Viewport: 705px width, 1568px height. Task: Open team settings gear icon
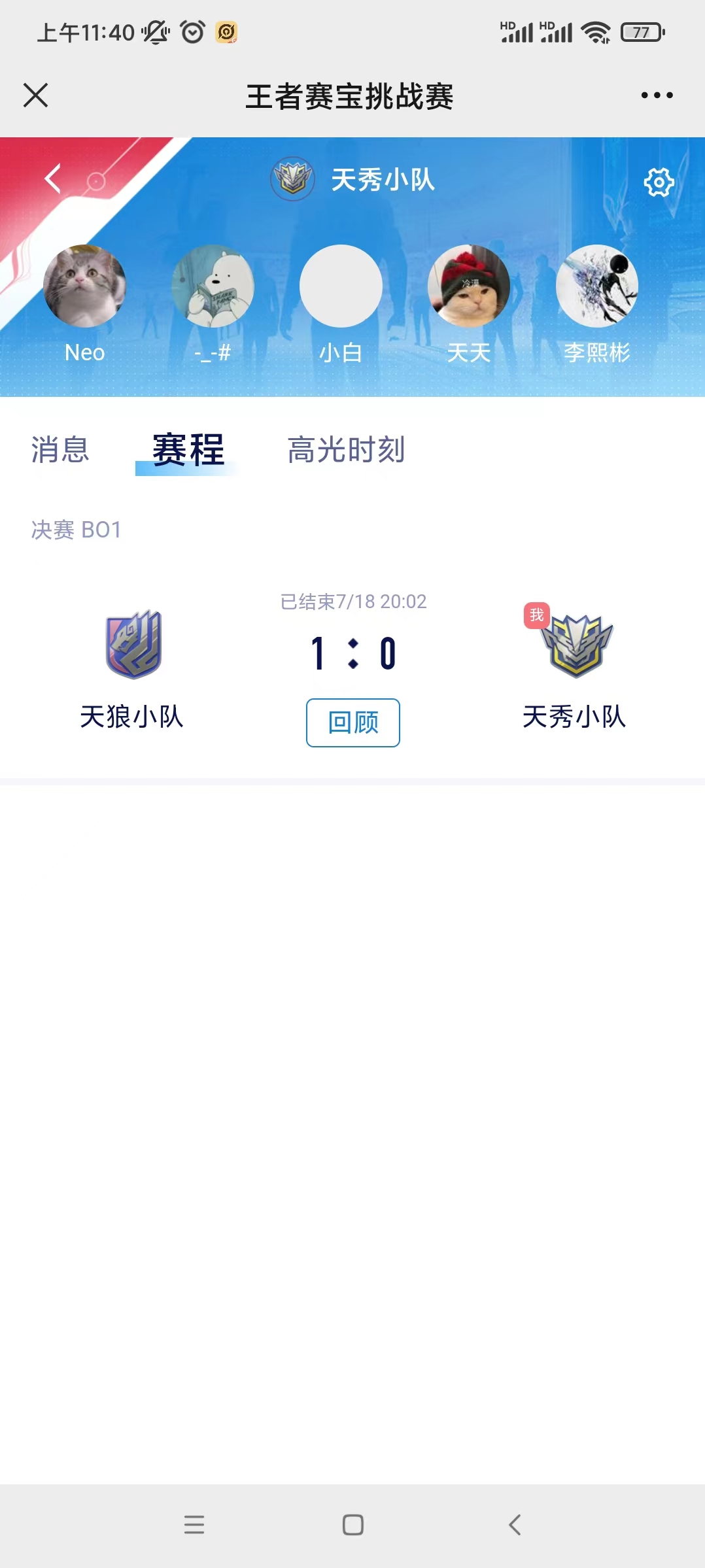[x=659, y=182]
